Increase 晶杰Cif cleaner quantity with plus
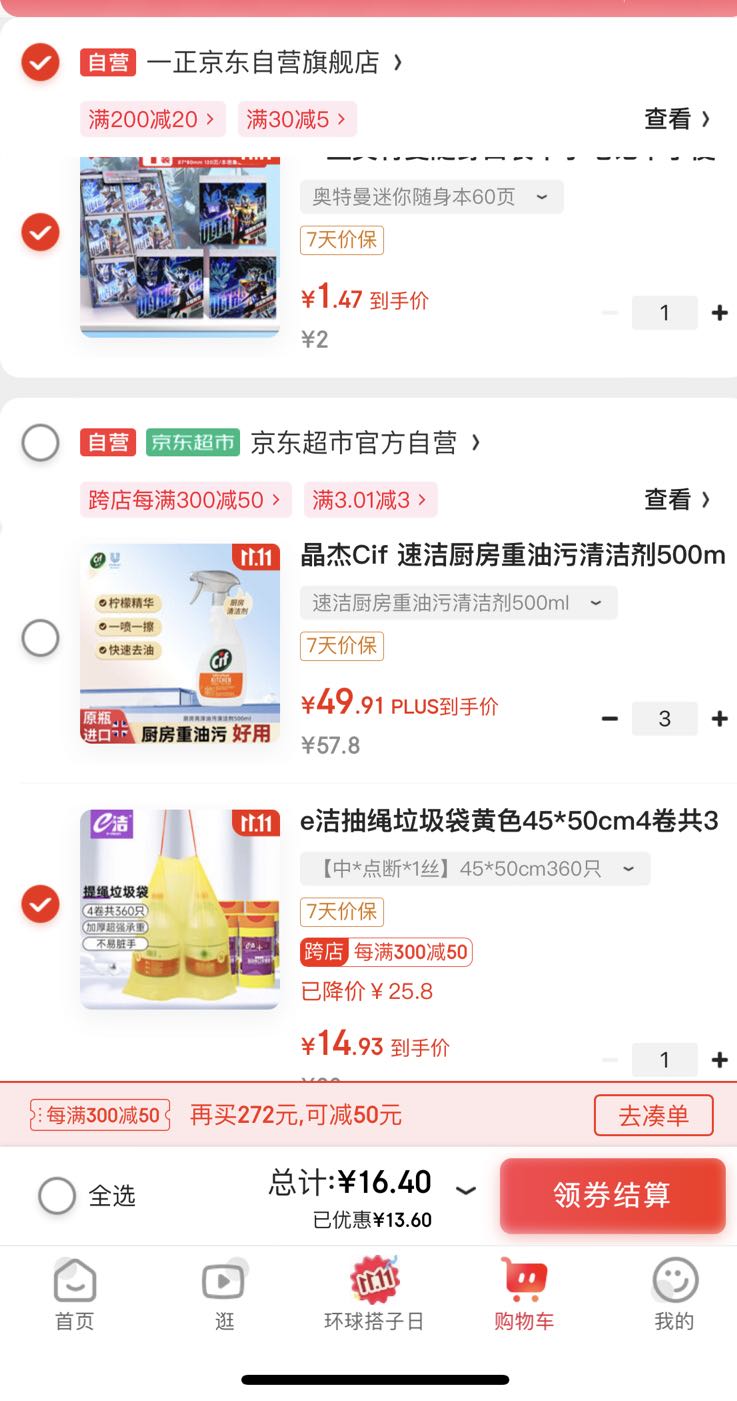Viewport: 737px width, 1401px height. 719,719
